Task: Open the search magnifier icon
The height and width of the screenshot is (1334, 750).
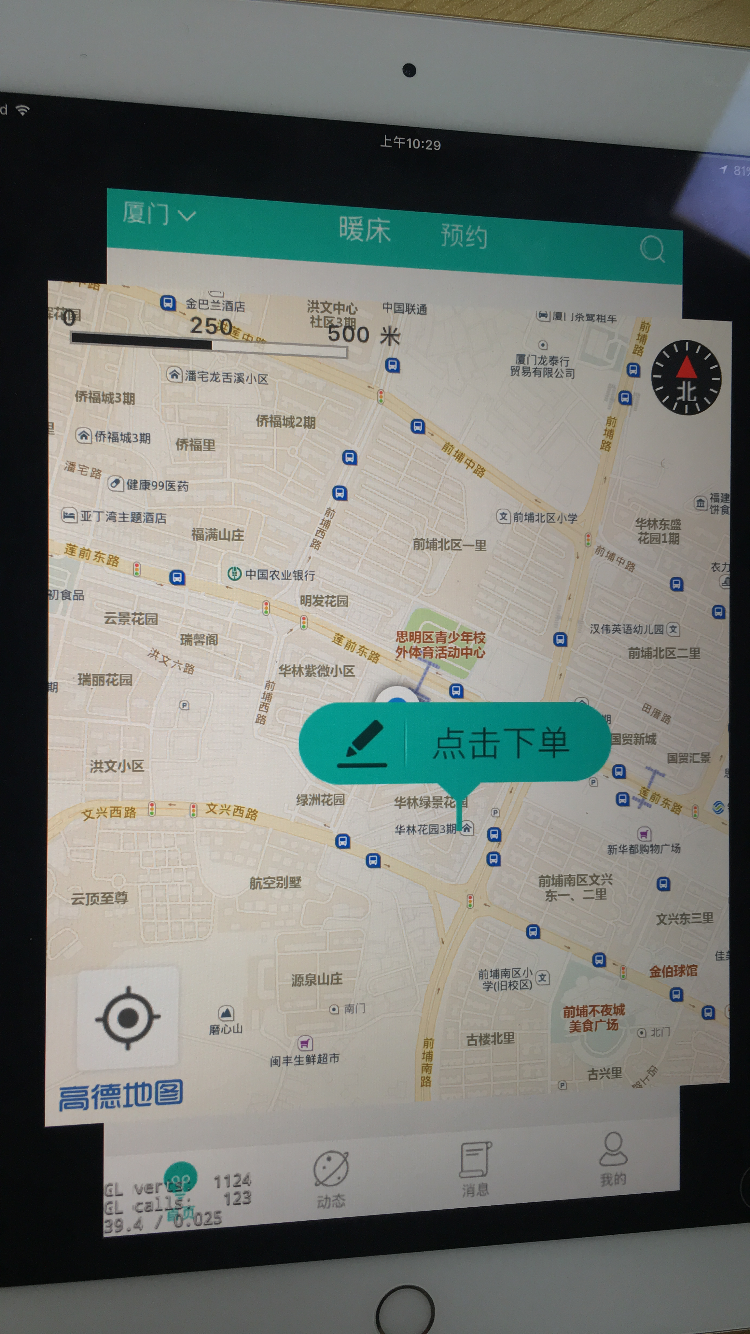Action: [x=652, y=249]
